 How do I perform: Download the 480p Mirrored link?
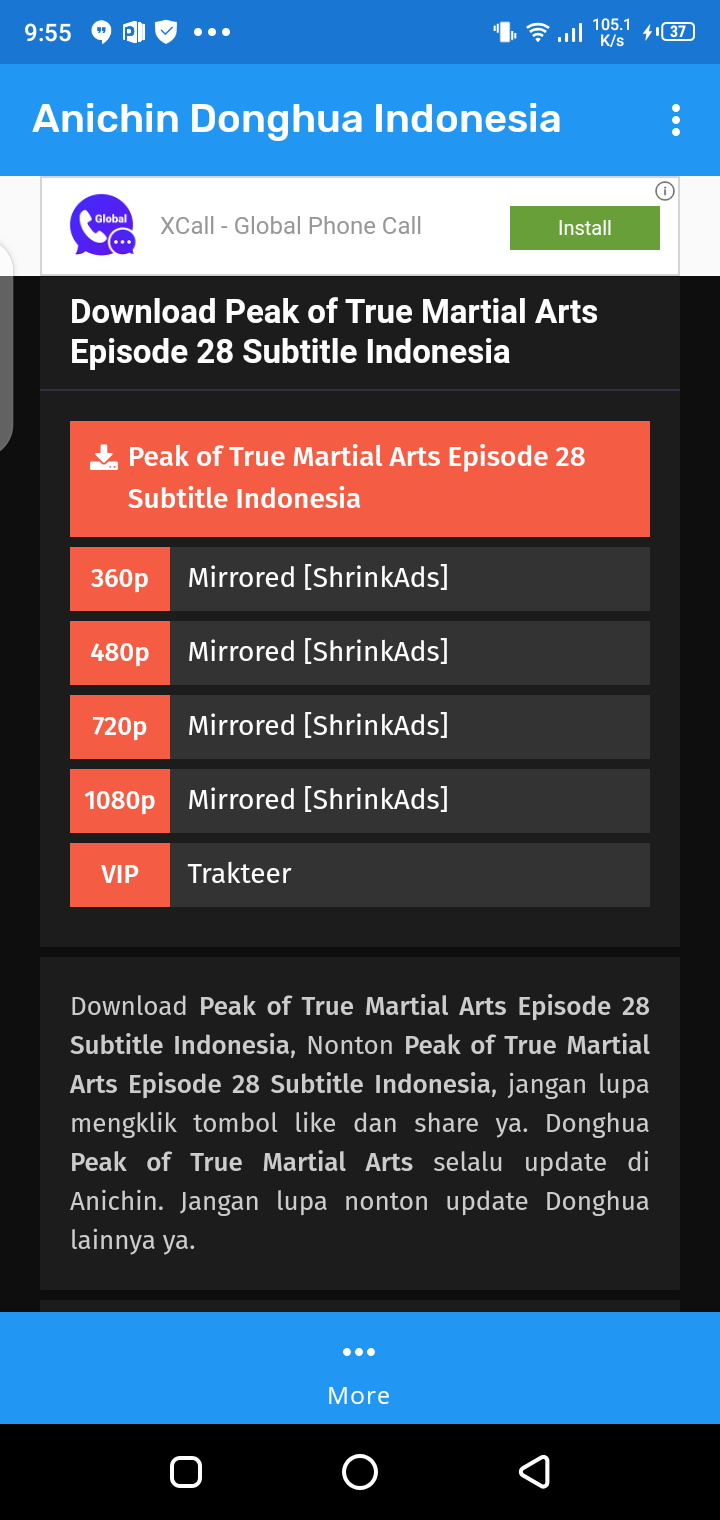[x=318, y=652]
